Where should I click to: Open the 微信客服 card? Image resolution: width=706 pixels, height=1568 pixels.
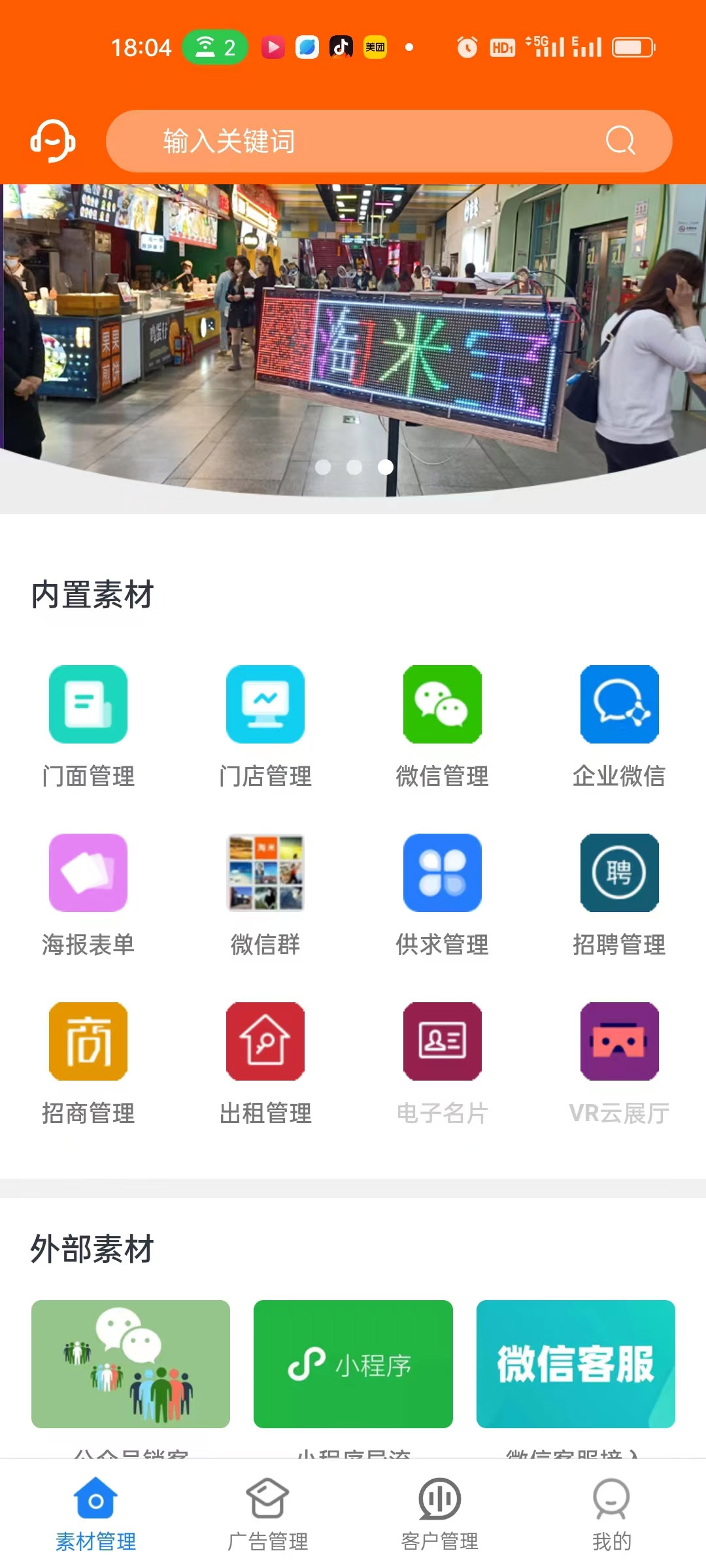point(575,1364)
